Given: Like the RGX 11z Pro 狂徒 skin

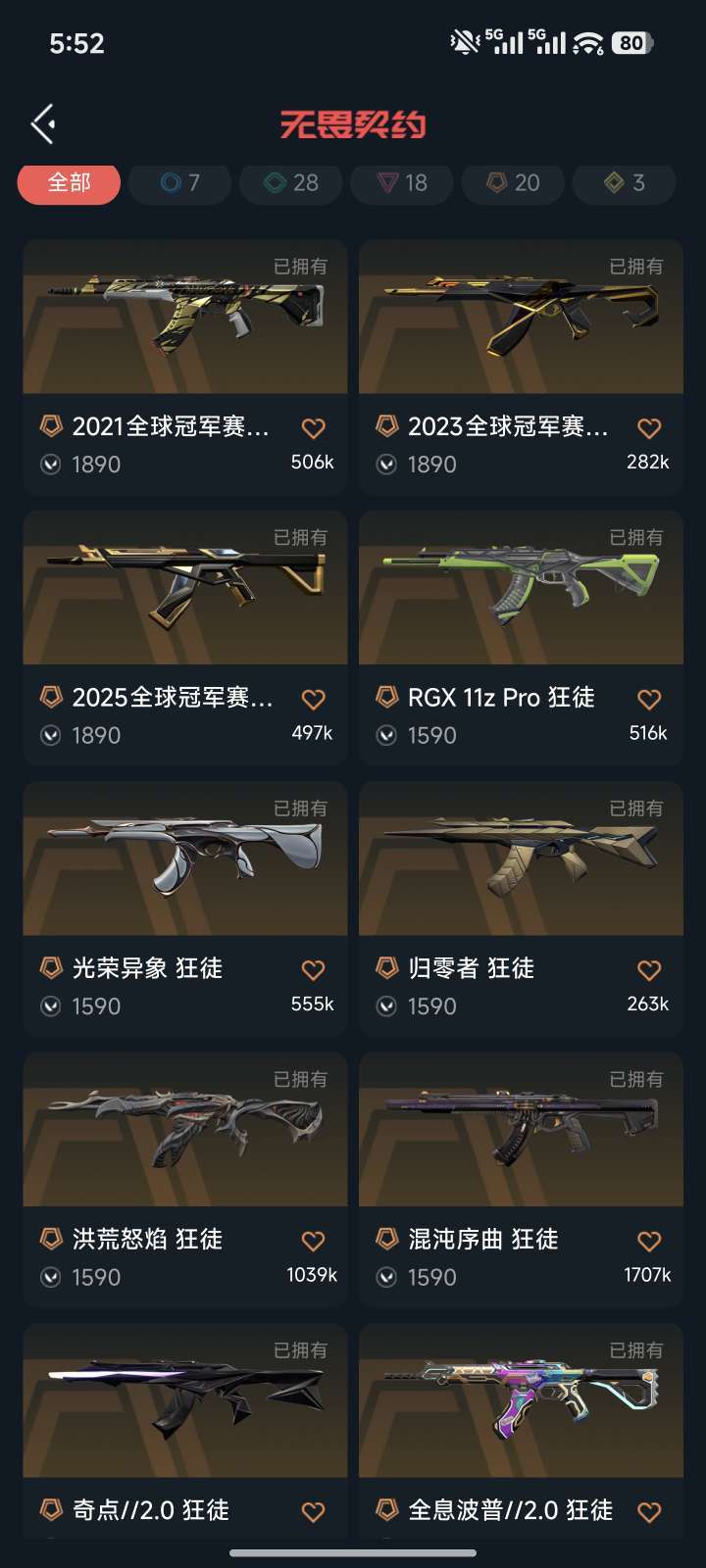Looking at the screenshot, I should (x=649, y=699).
